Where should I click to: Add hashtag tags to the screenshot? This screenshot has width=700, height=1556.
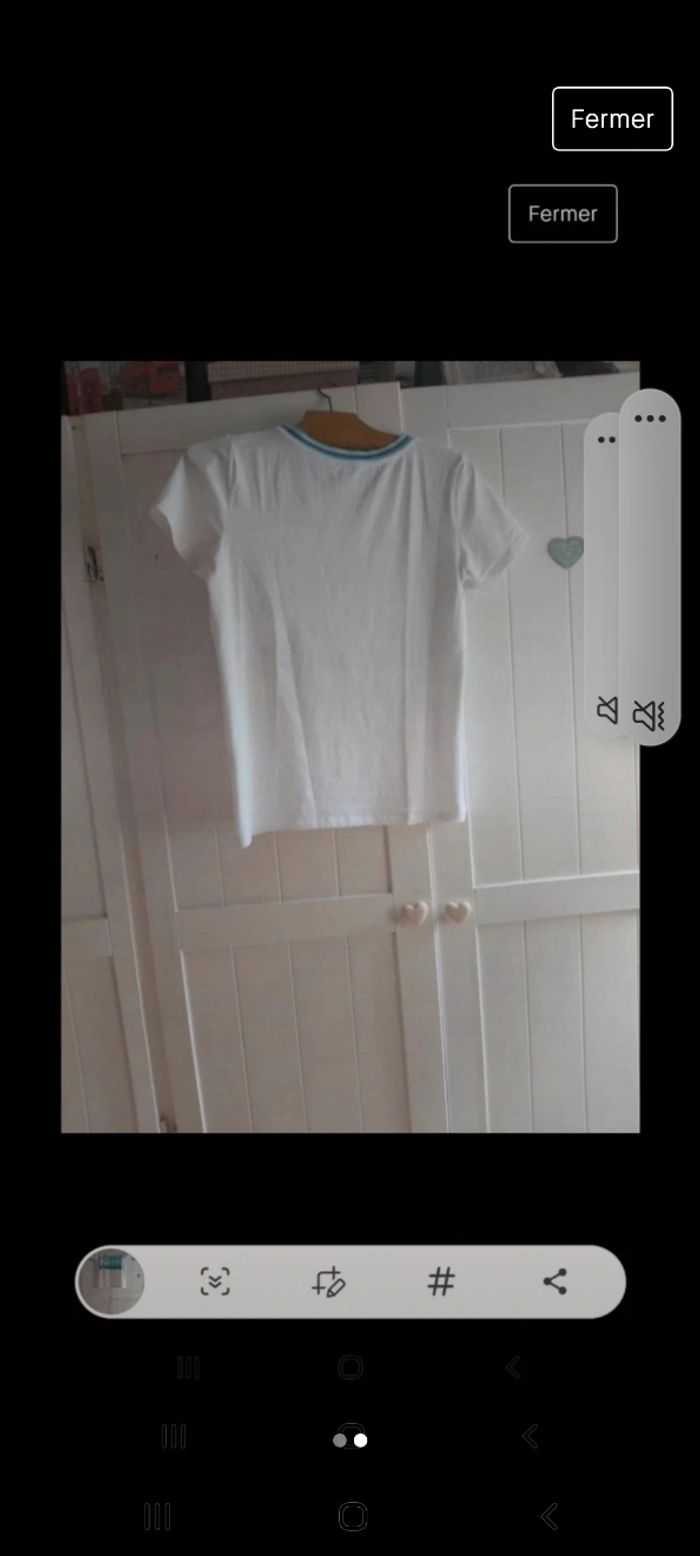441,1281
